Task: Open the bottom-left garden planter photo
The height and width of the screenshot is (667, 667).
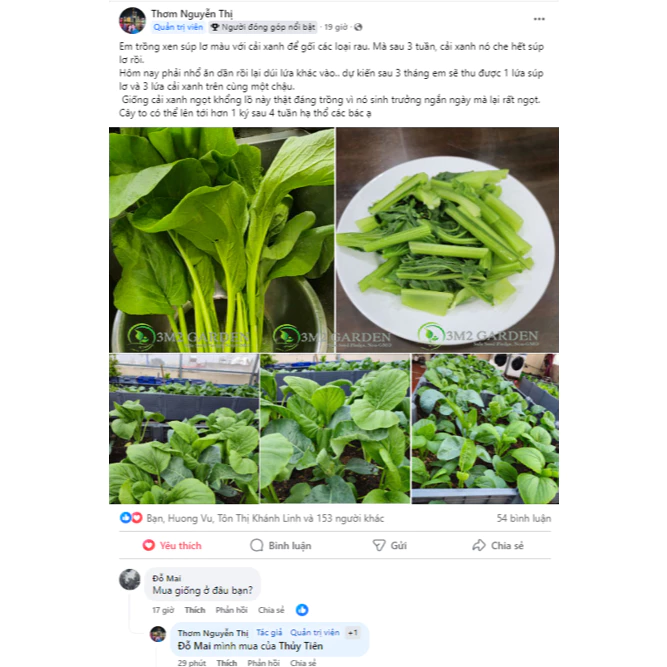Action: pyautogui.click(x=183, y=428)
